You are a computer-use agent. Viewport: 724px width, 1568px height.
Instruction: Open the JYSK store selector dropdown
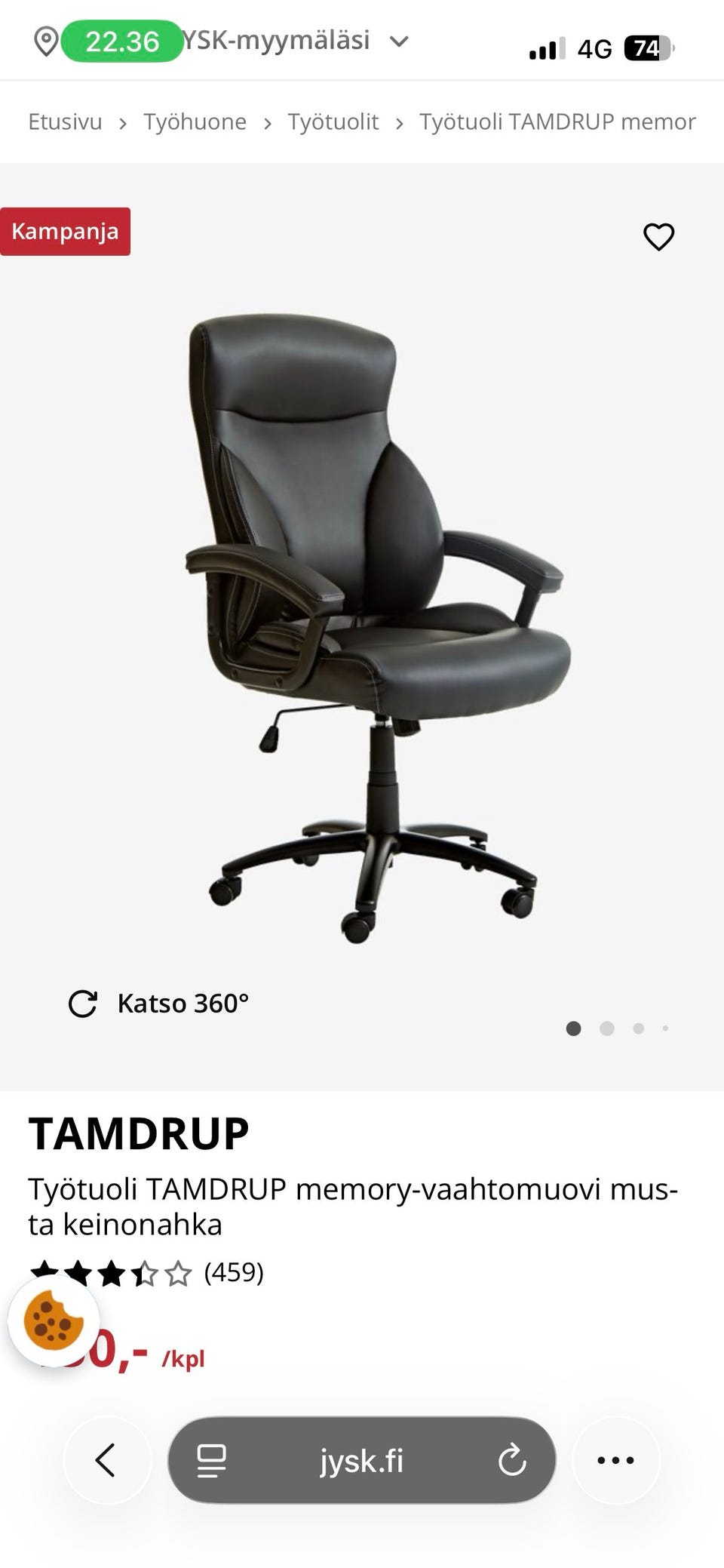[x=398, y=41]
